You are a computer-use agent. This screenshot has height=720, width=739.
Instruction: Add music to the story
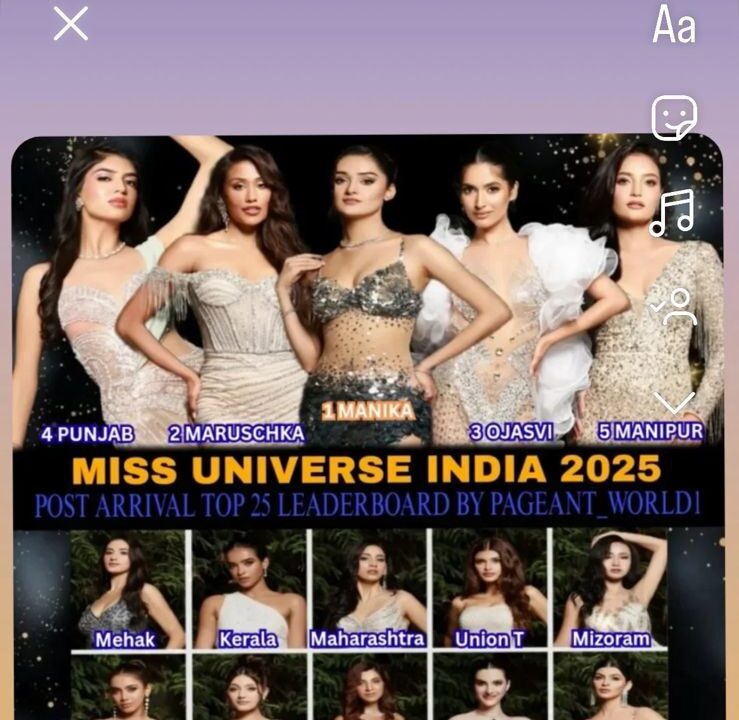tap(672, 213)
